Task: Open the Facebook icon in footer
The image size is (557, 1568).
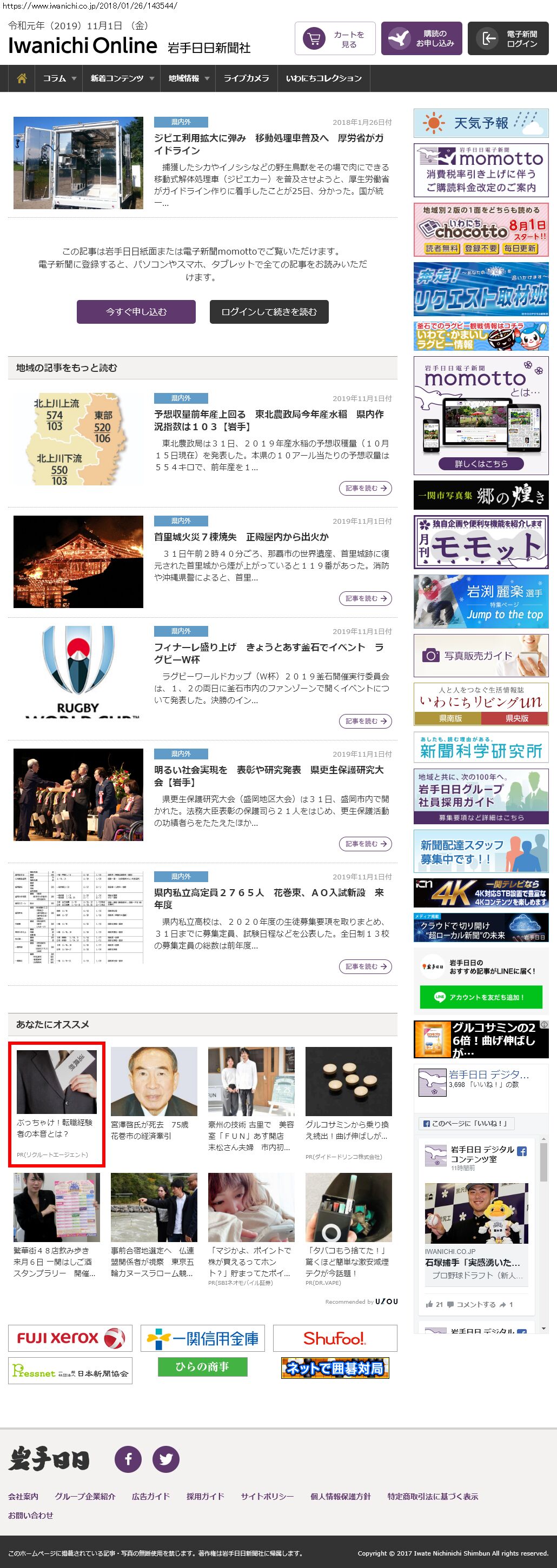Action: coord(128,1458)
